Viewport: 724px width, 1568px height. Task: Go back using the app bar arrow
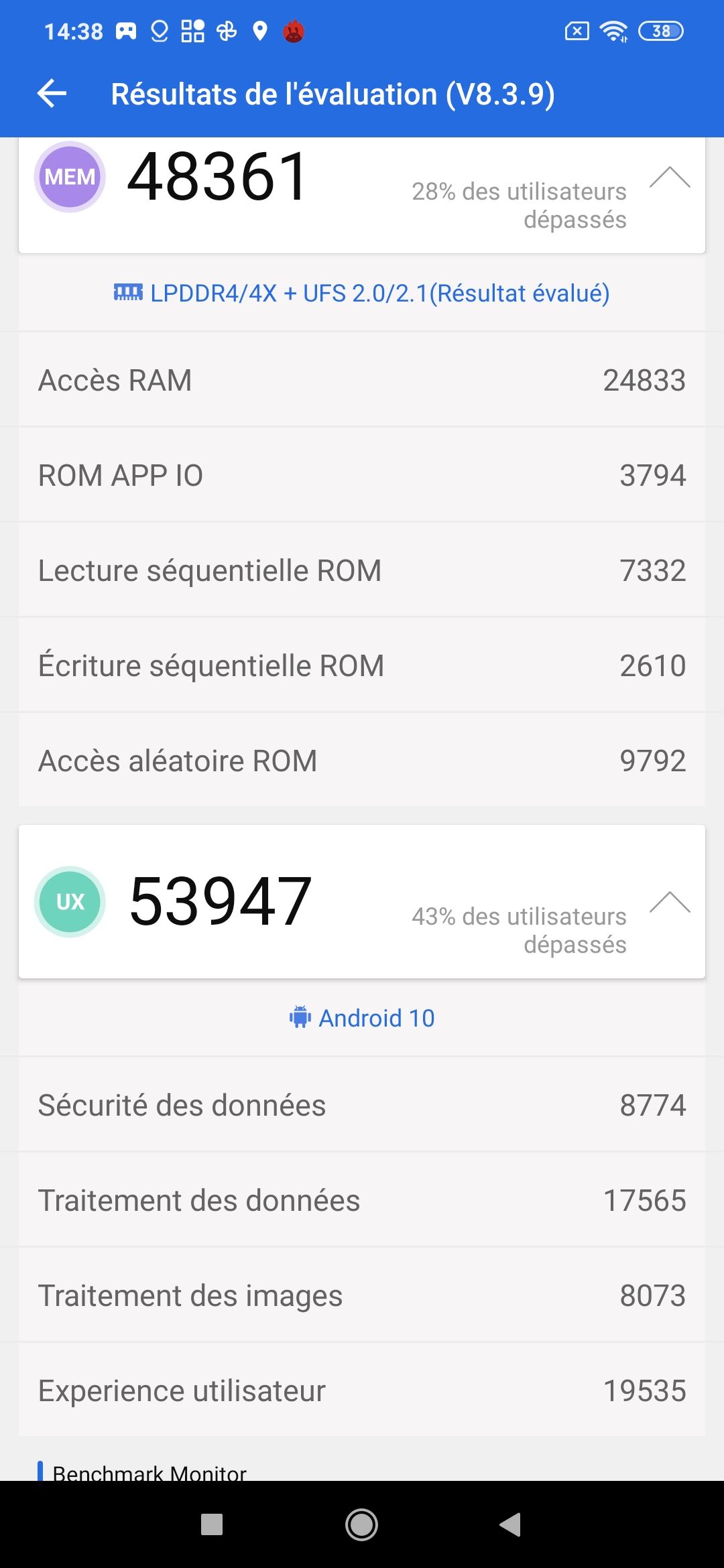[52, 94]
